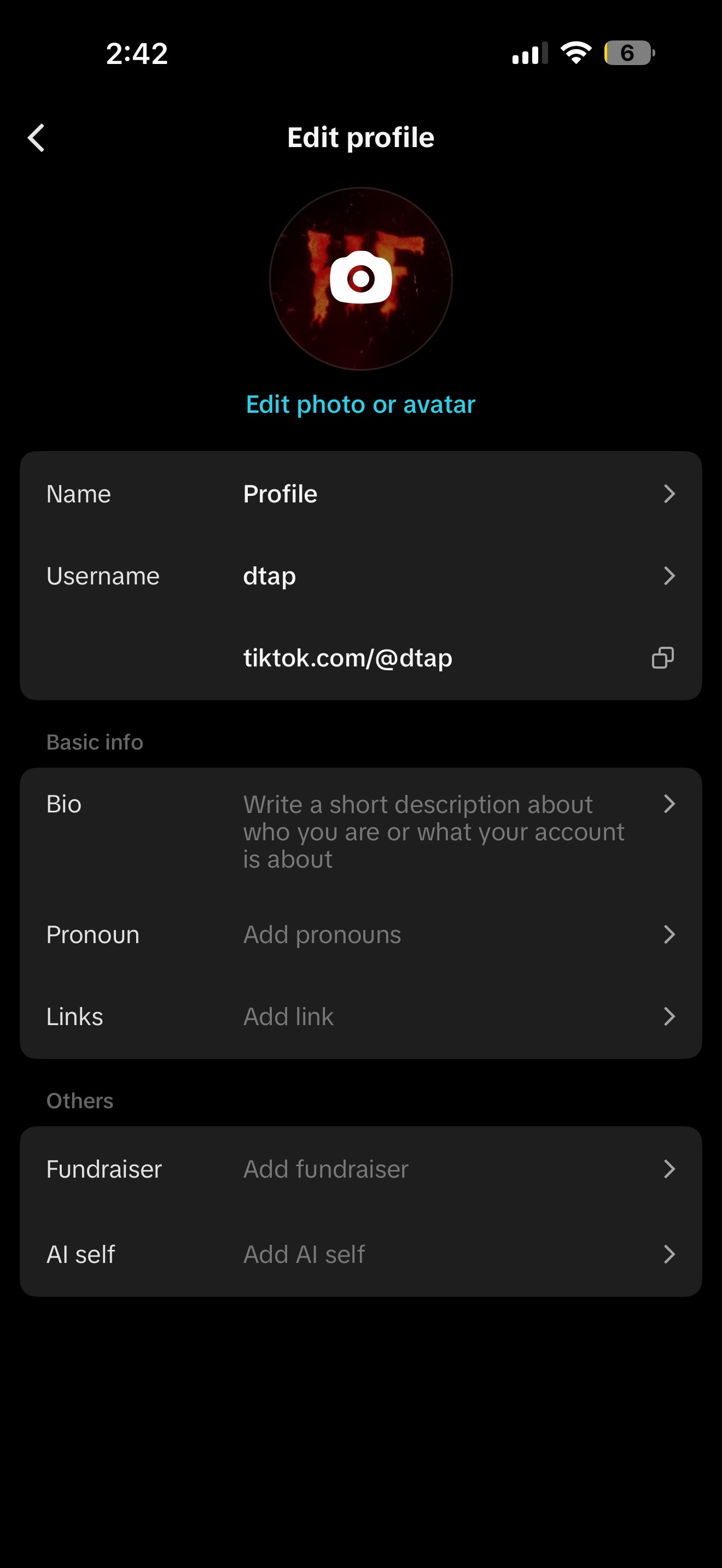Change the Username dtap
The image size is (722, 1568).
[x=360, y=576]
